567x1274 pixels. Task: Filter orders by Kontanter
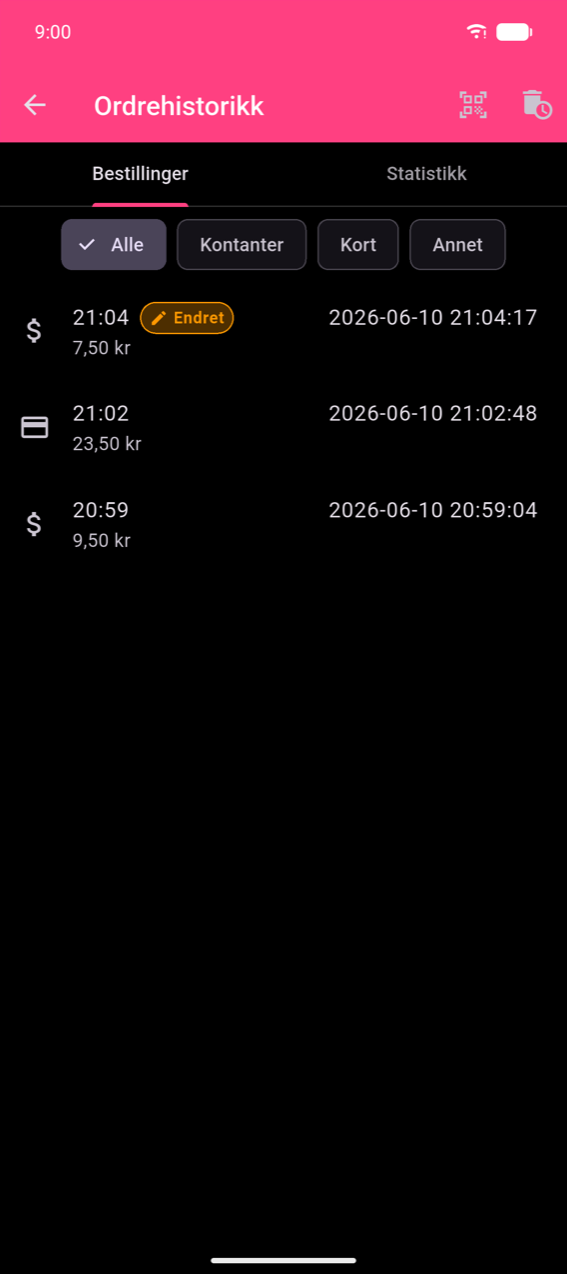(x=241, y=245)
